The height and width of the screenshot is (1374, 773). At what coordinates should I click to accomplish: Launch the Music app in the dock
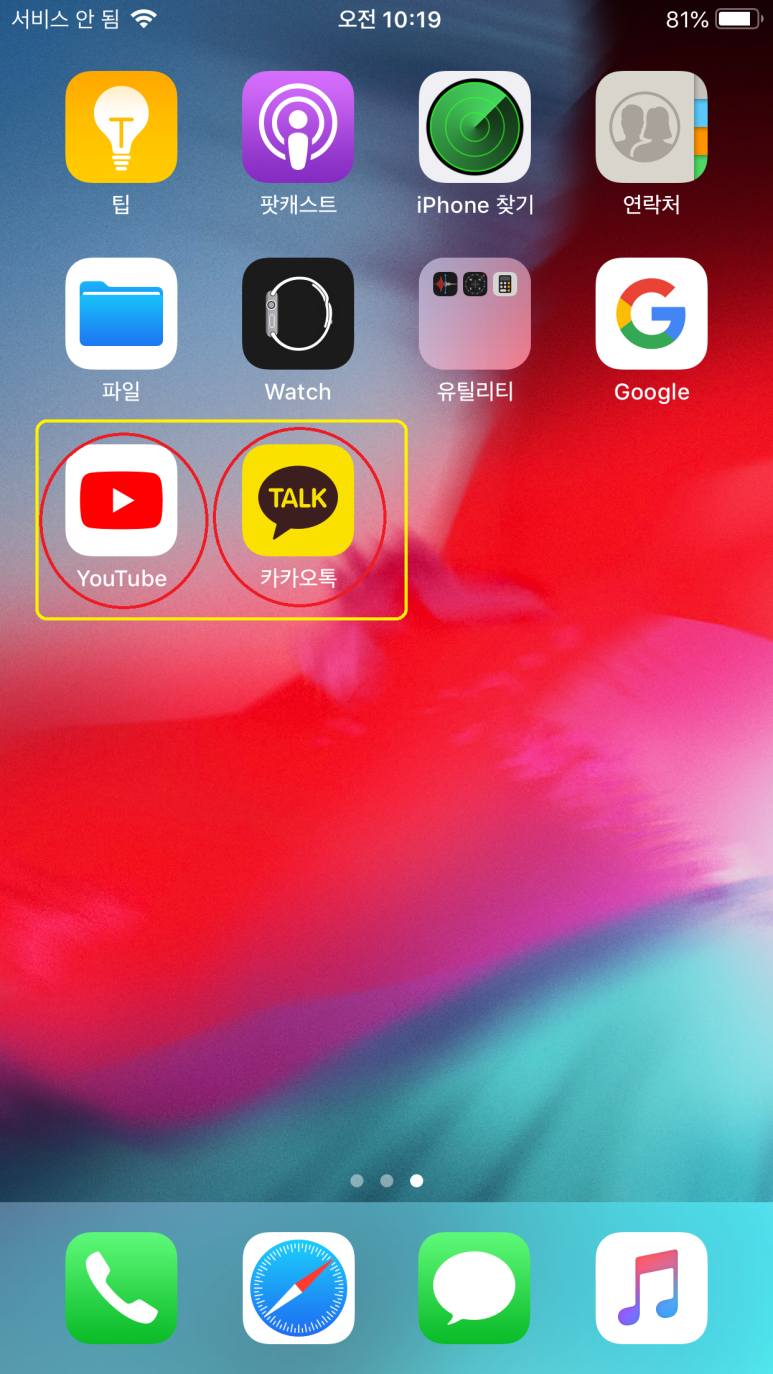pos(651,1288)
